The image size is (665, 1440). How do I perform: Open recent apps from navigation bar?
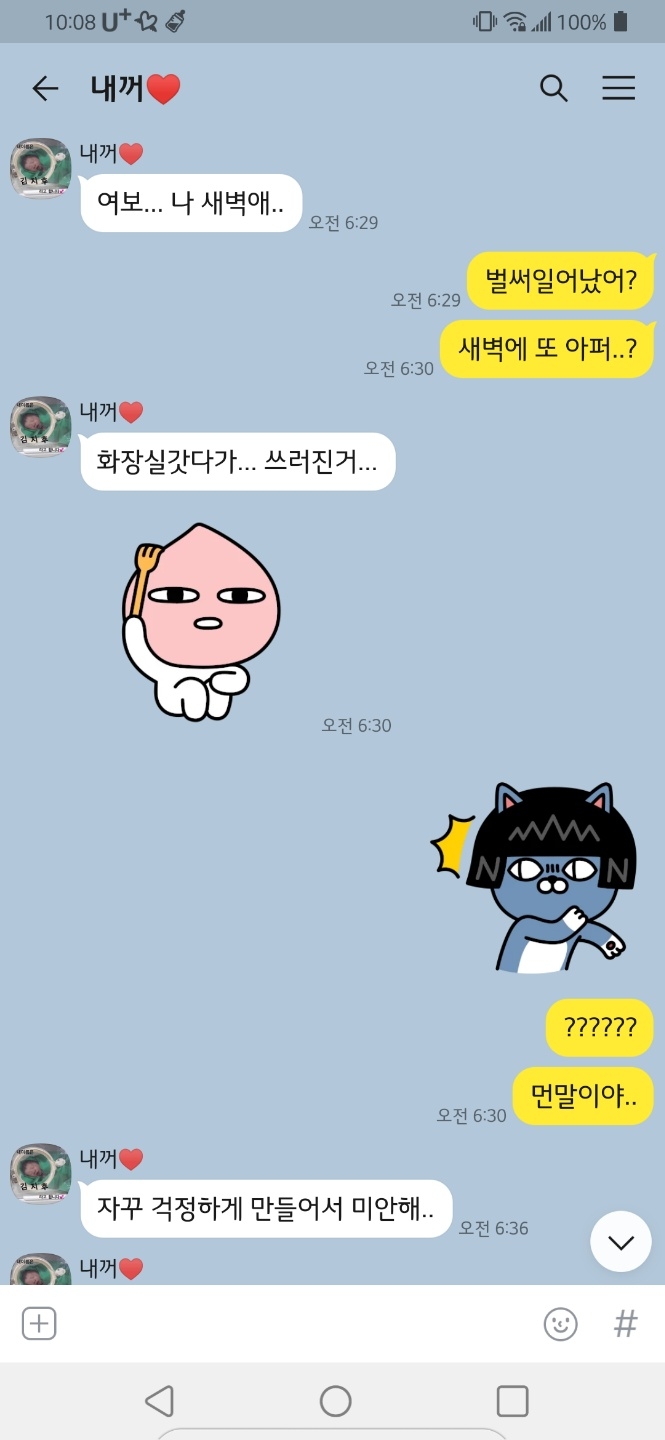pos(512,1401)
